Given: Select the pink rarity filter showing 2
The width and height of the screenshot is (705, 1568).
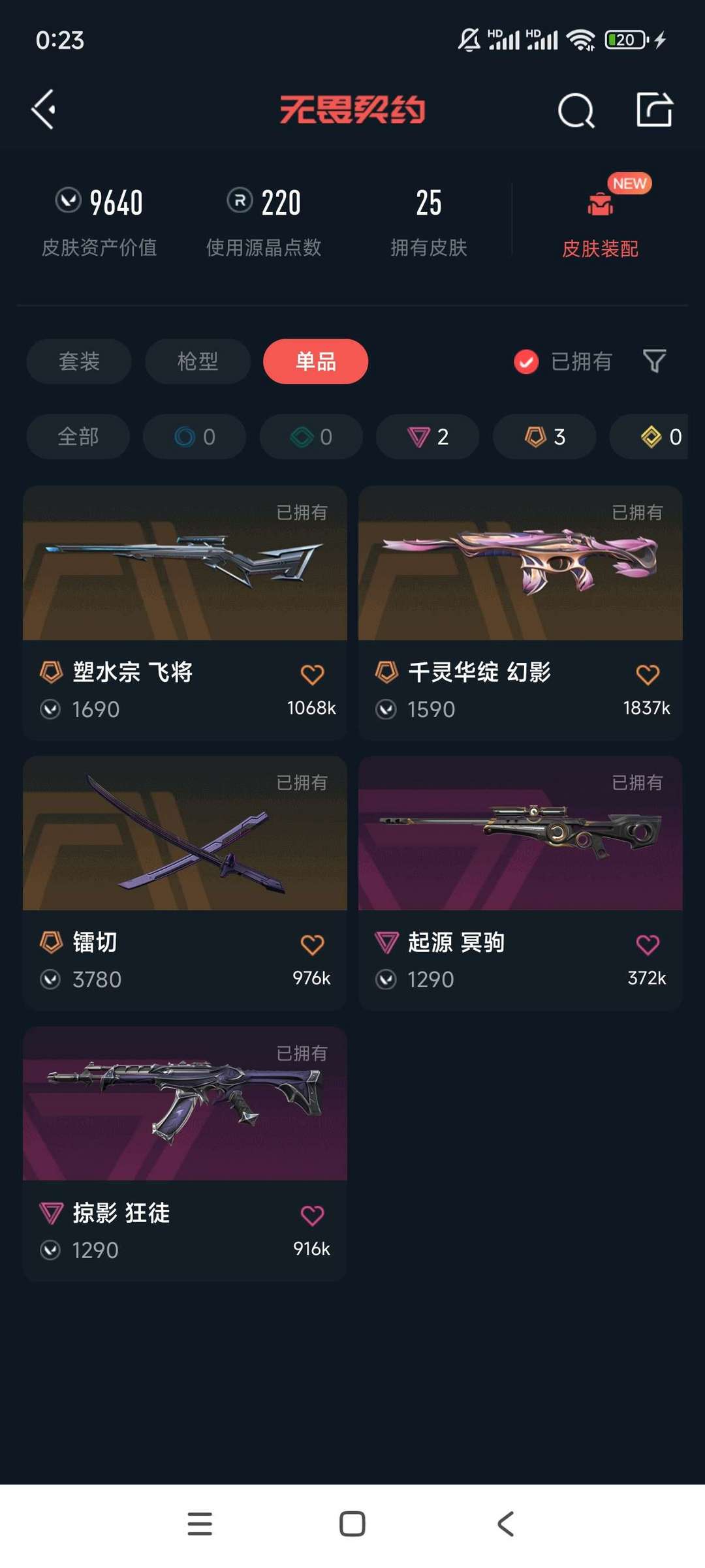Looking at the screenshot, I should click(427, 437).
